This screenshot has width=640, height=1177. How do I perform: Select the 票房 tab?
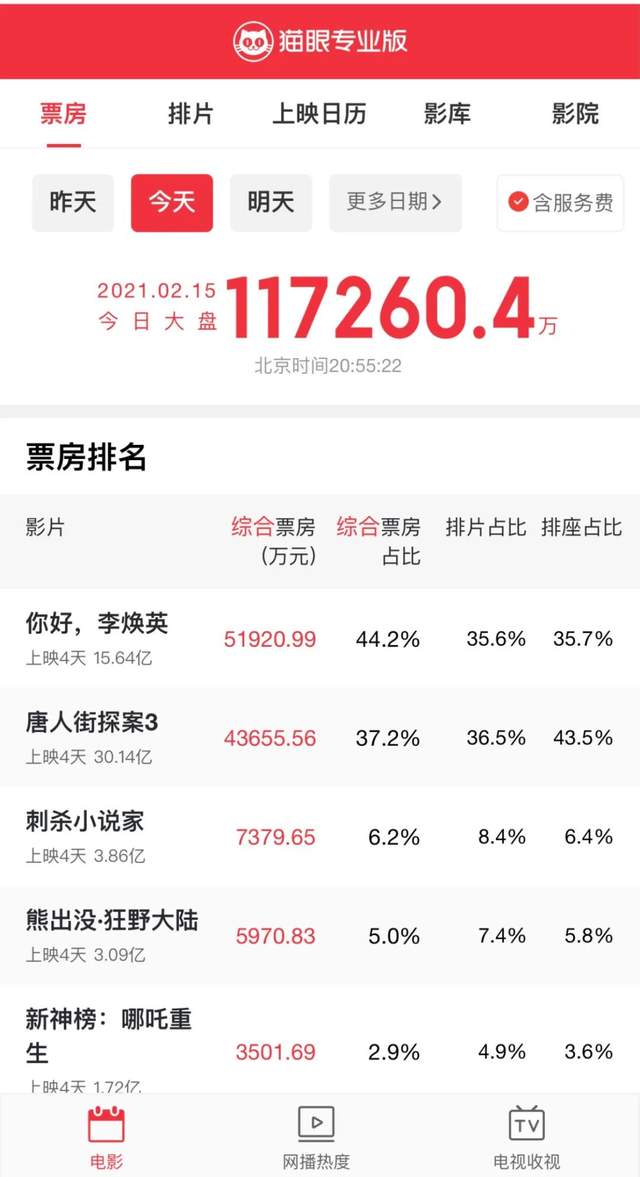tap(63, 113)
